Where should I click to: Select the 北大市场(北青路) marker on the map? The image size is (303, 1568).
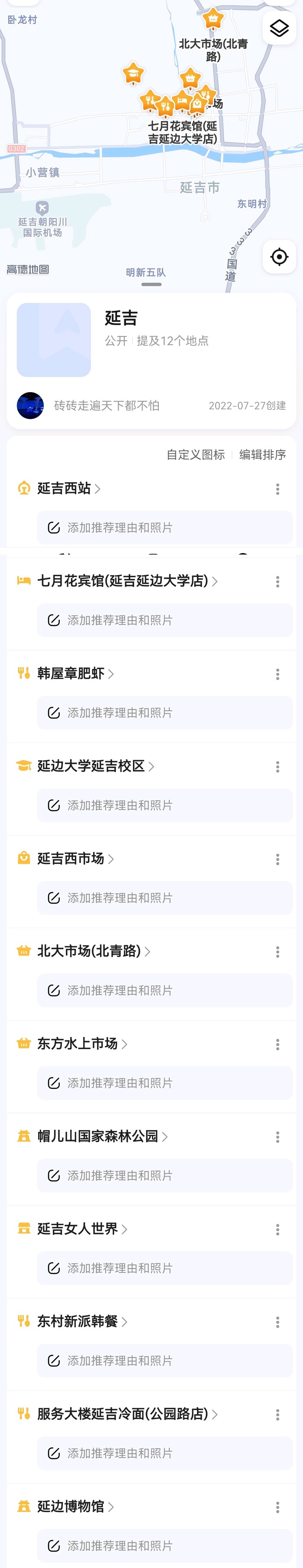[x=213, y=18]
